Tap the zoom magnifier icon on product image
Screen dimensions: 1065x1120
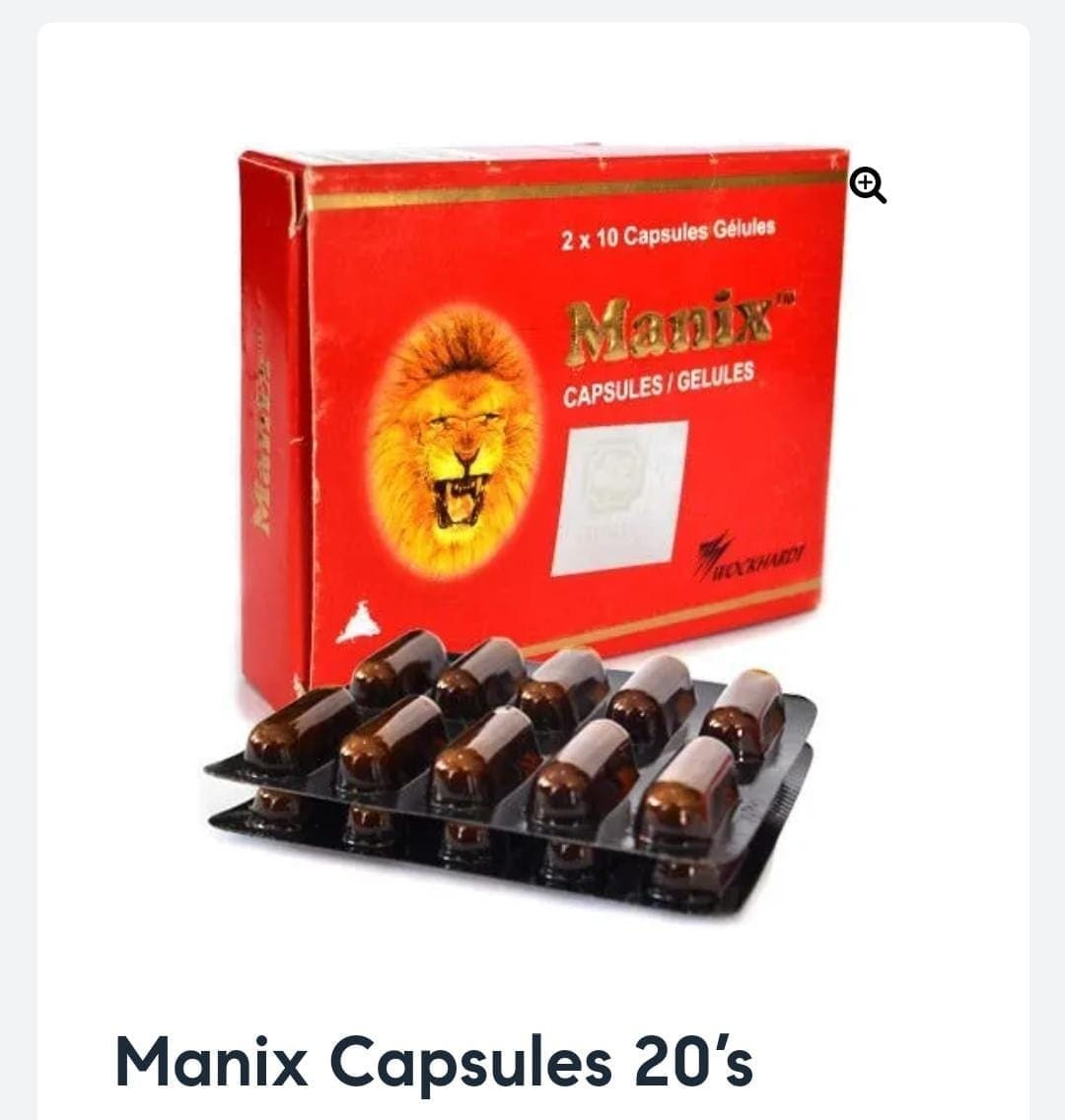pyautogui.click(x=868, y=185)
